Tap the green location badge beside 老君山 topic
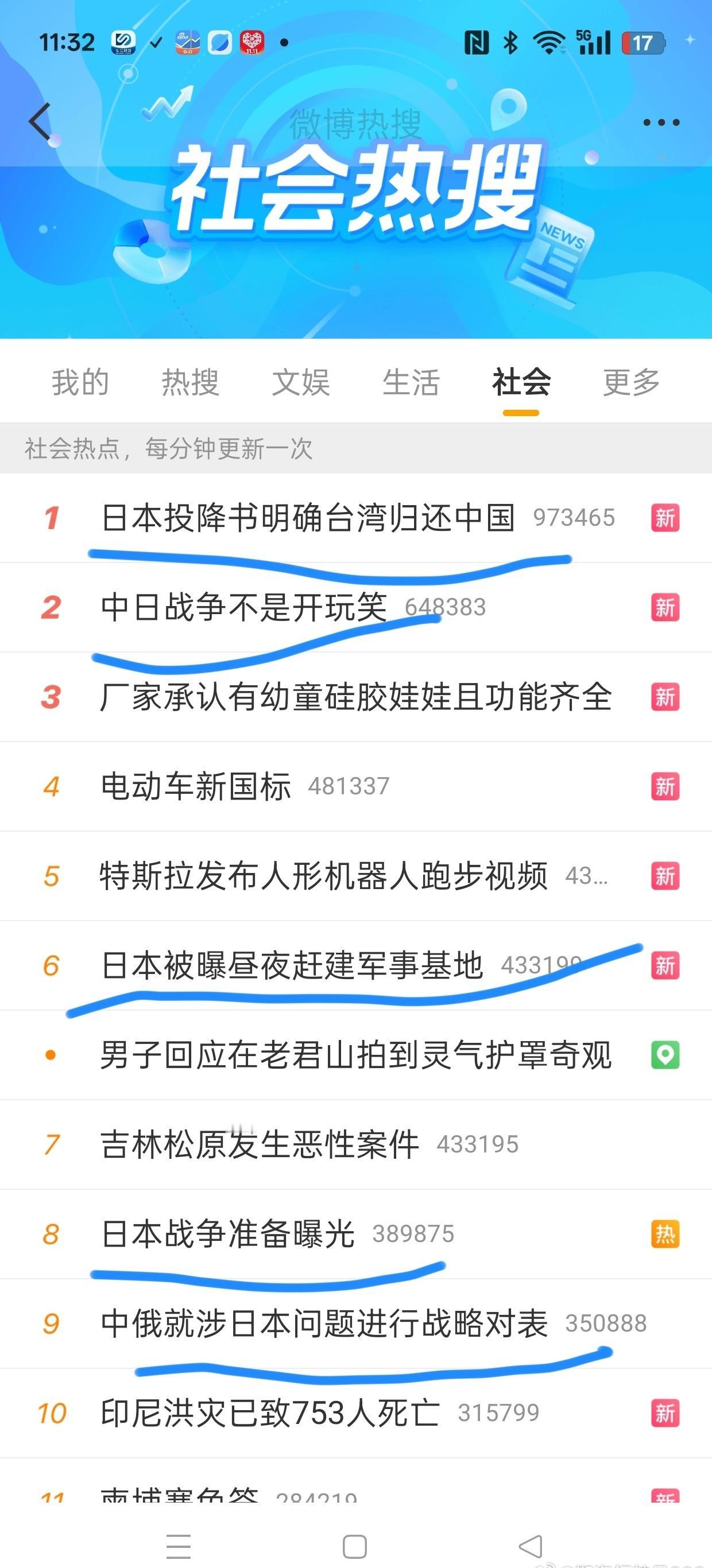 [x=666, y=1055]
